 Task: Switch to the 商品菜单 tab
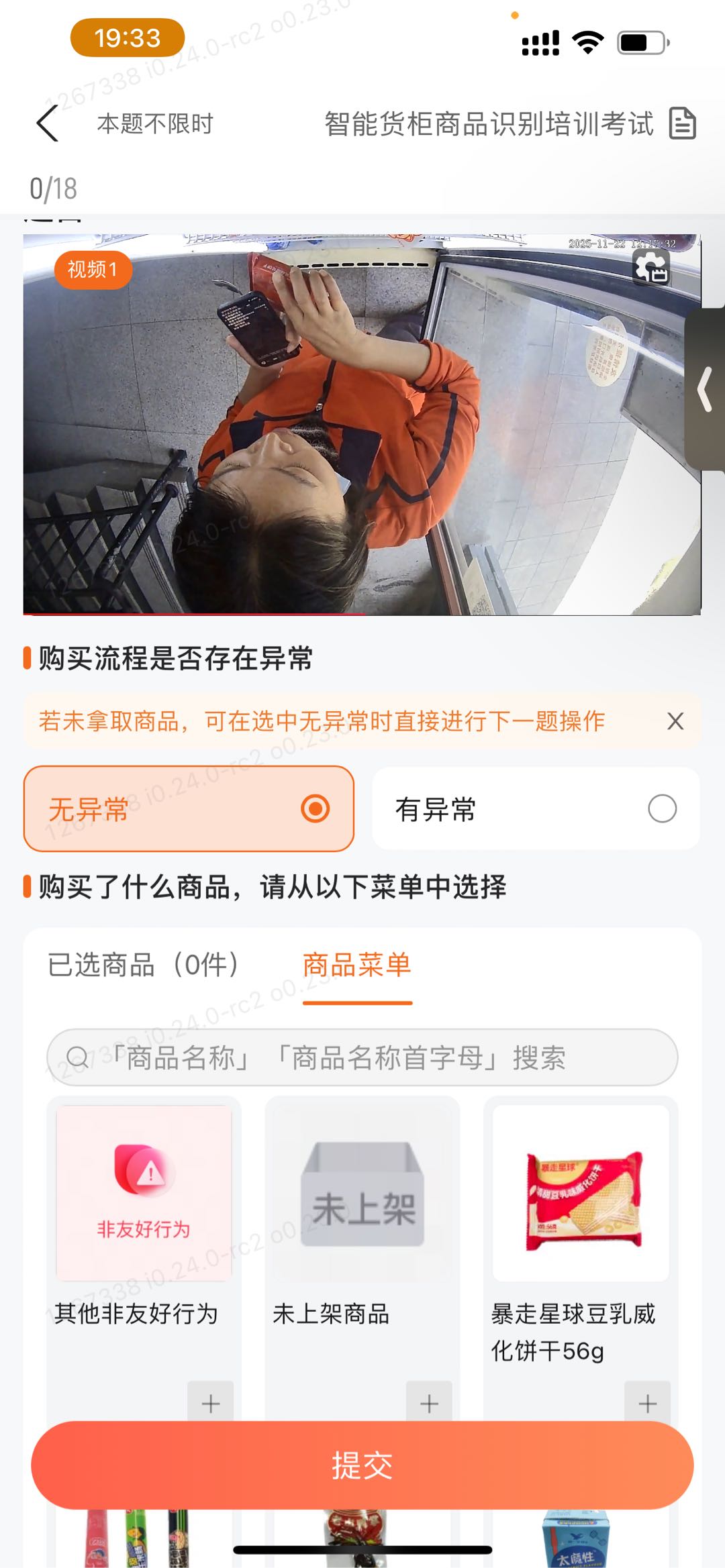358,966
